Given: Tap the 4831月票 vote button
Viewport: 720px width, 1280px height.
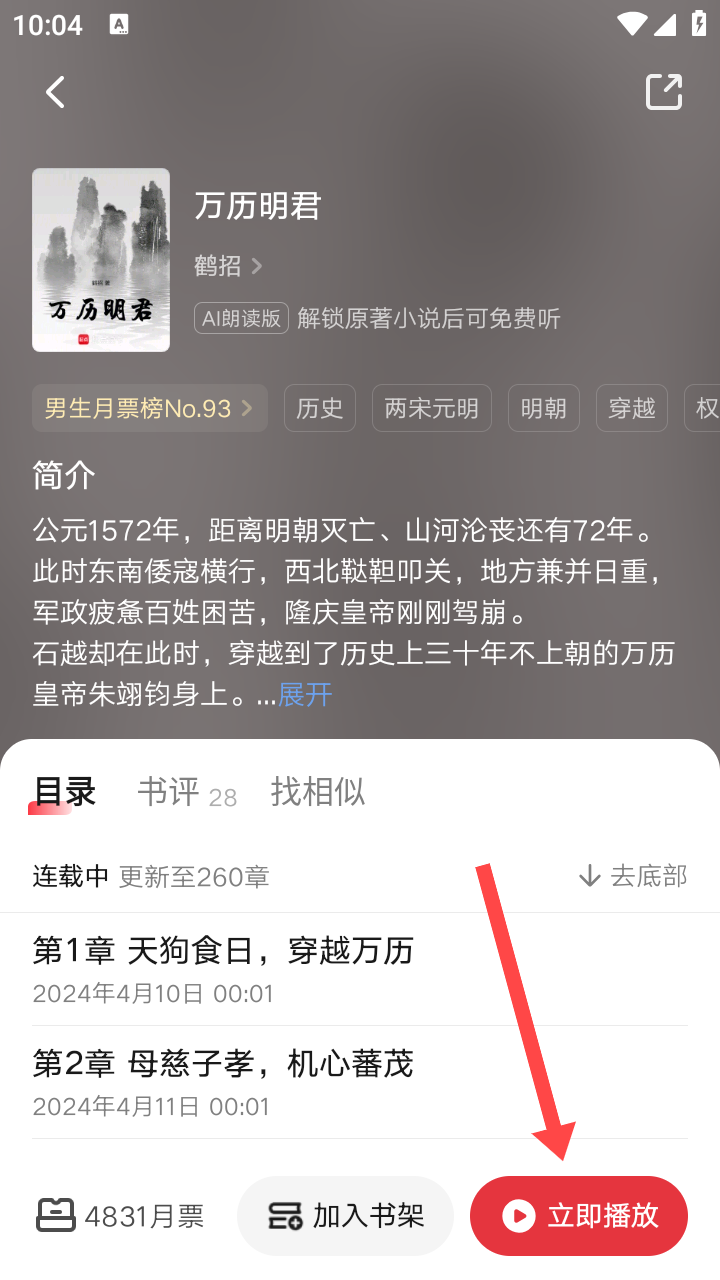Looking at the screenshot, I should 120,1216.
